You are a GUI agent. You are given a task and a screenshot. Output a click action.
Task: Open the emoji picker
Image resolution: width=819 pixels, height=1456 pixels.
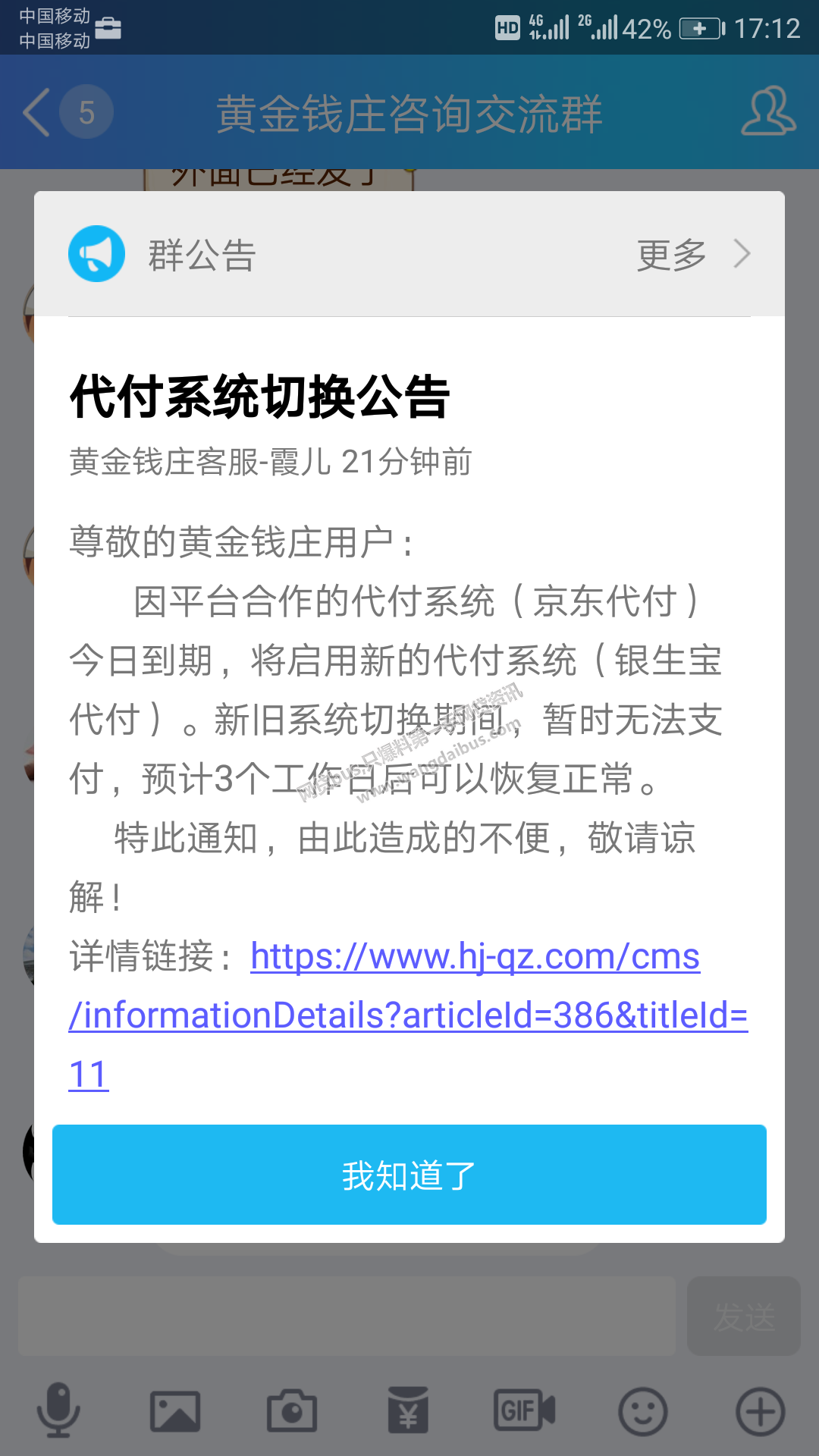[x=643, y=1410]
